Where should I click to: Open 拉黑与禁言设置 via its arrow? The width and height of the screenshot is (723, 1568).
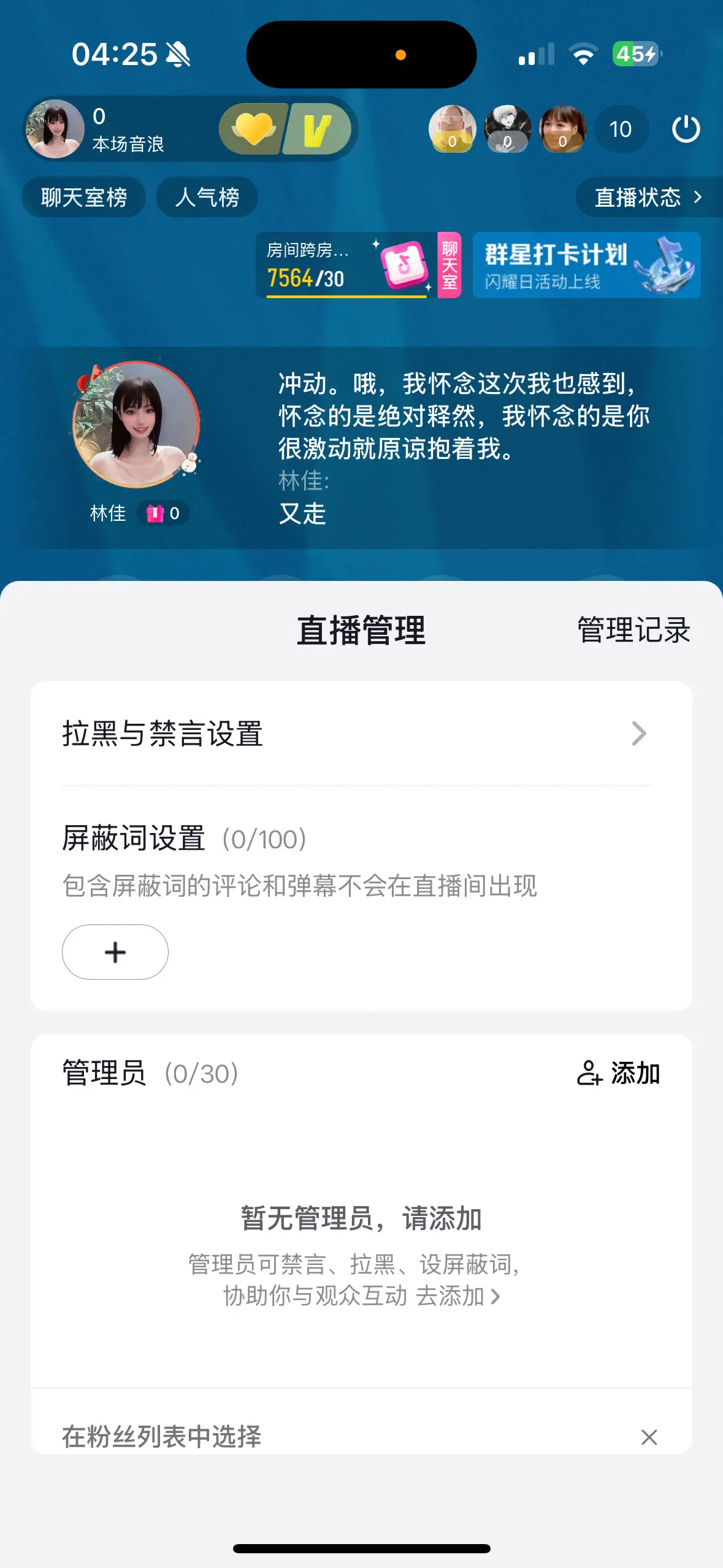click(x=640, y=734)
